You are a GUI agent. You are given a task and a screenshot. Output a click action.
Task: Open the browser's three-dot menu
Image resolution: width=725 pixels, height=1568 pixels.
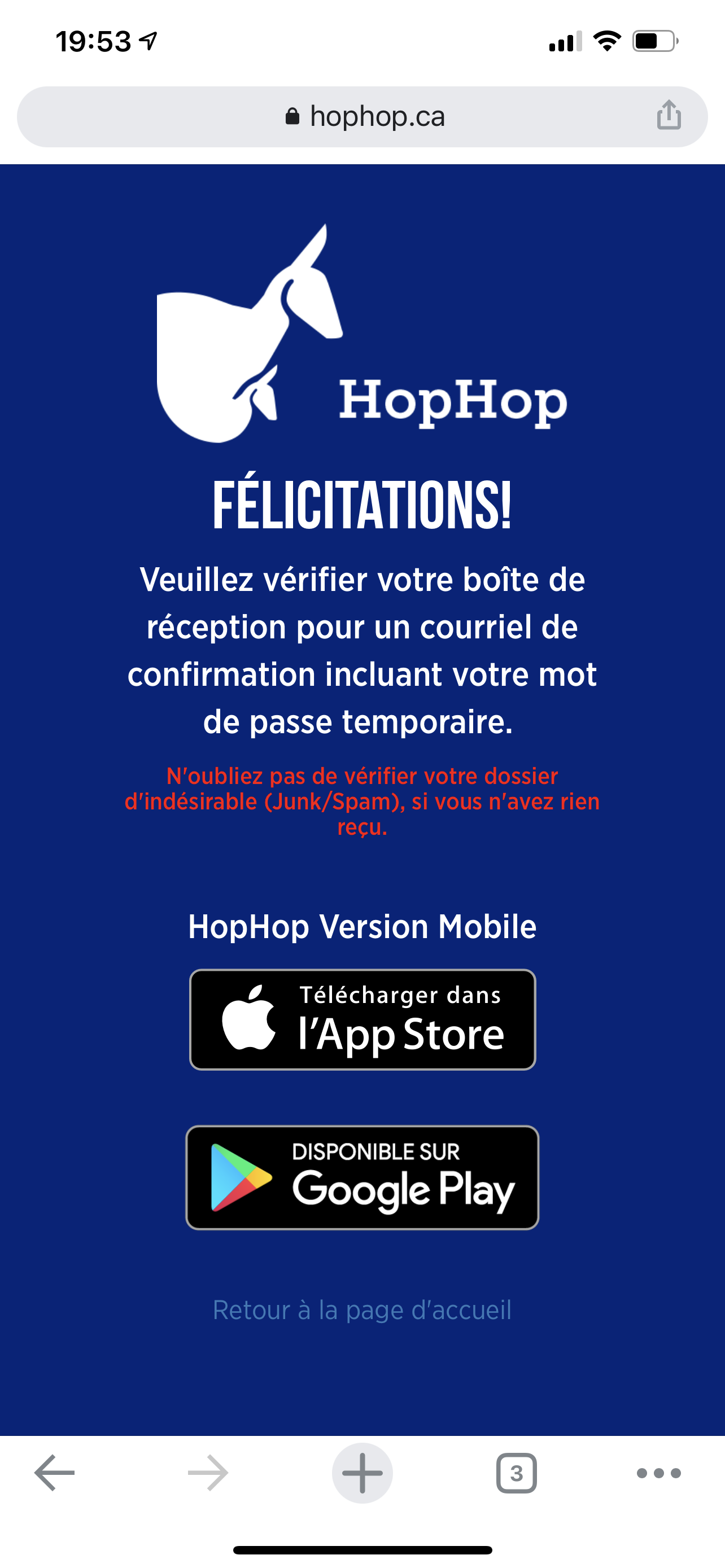pos(658,1473)
